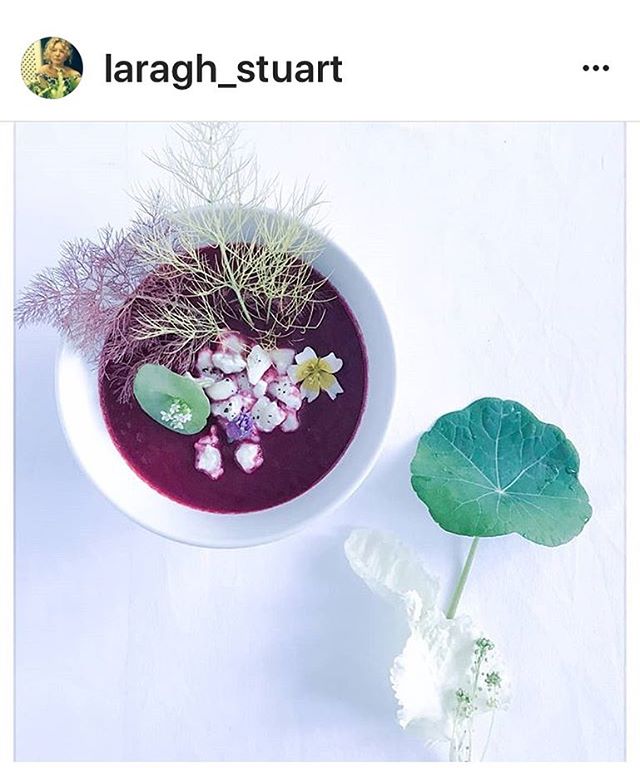Open the laragh_stuart username link

pyautogui.click(x=223, y=69)
